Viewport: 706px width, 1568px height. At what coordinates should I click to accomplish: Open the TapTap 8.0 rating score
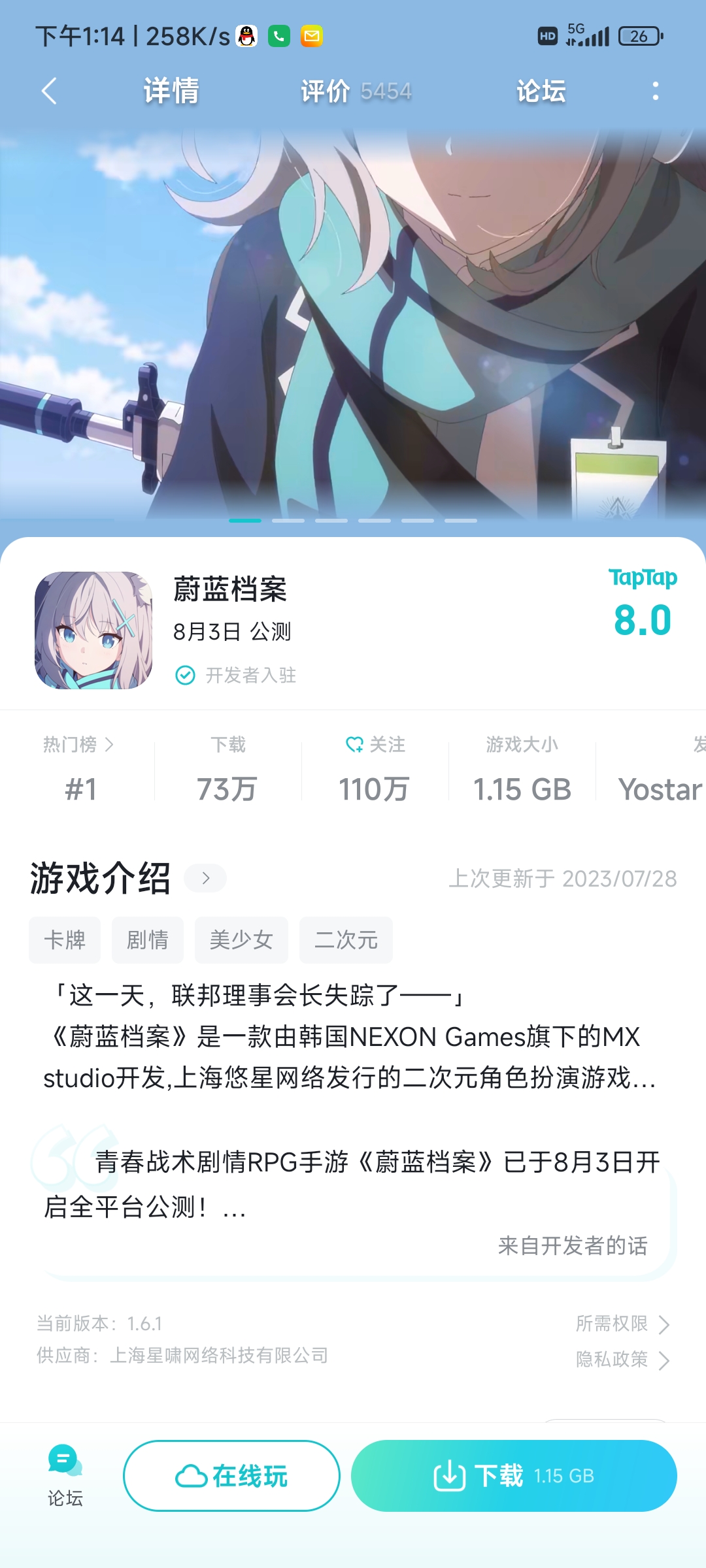tap(643, 604)
